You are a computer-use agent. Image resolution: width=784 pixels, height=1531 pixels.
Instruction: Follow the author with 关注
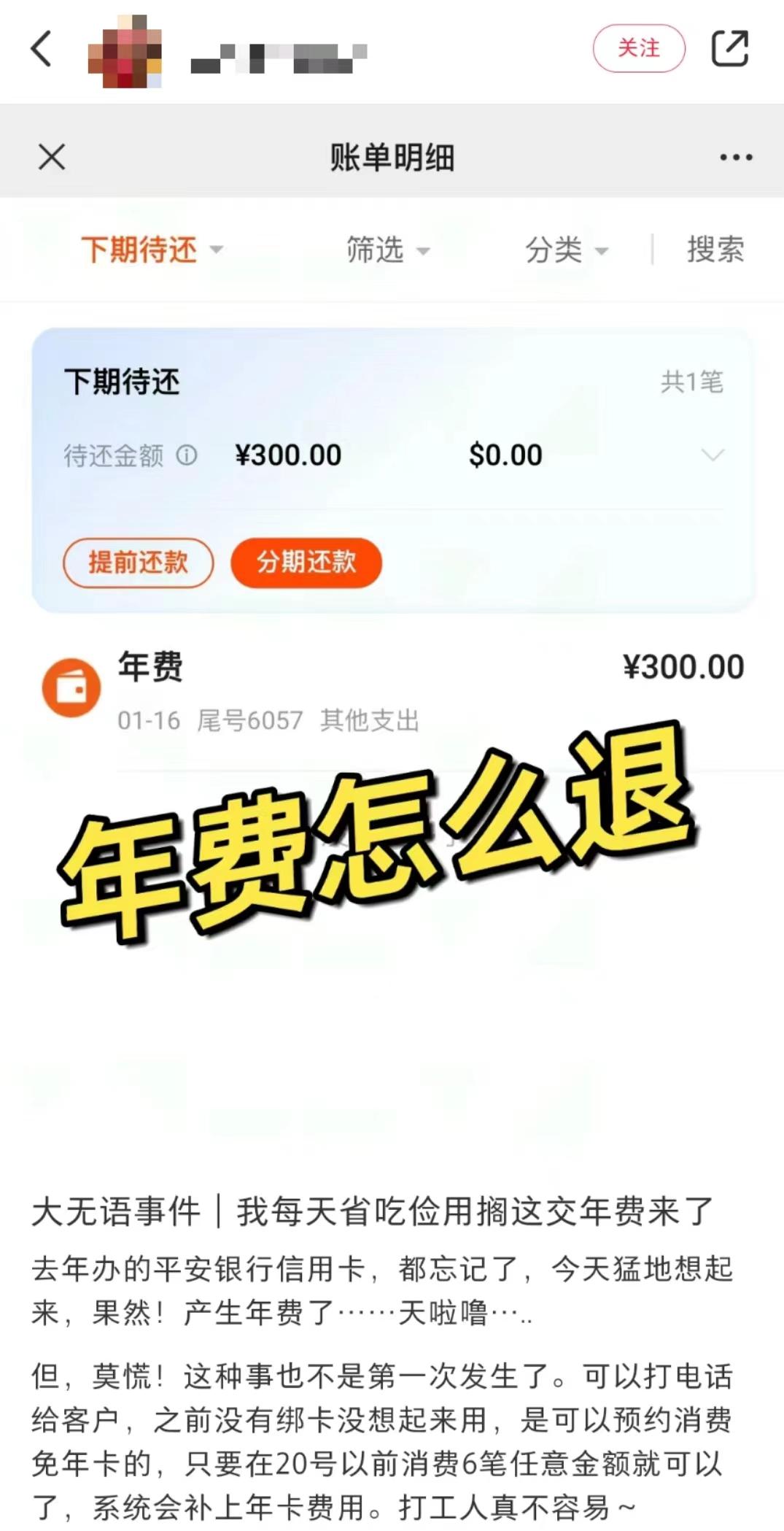[638, 49]
